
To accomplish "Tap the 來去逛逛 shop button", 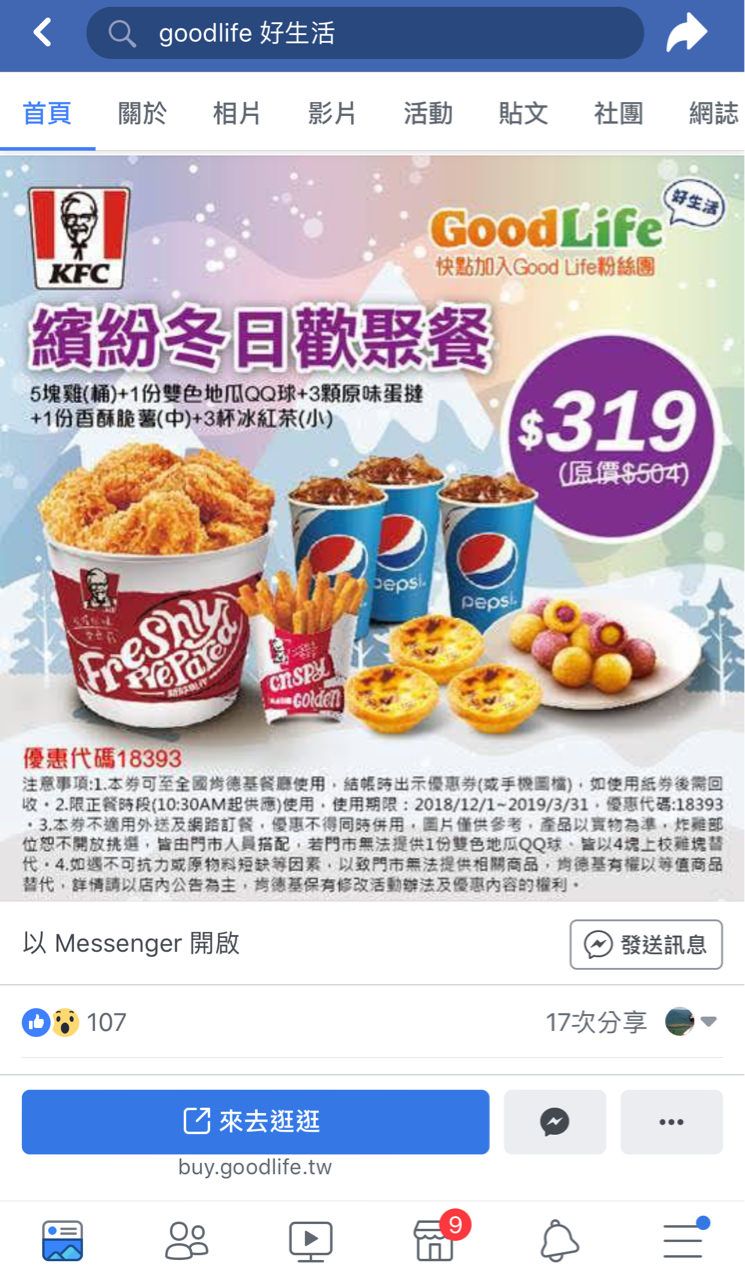I will point(255,1122).
